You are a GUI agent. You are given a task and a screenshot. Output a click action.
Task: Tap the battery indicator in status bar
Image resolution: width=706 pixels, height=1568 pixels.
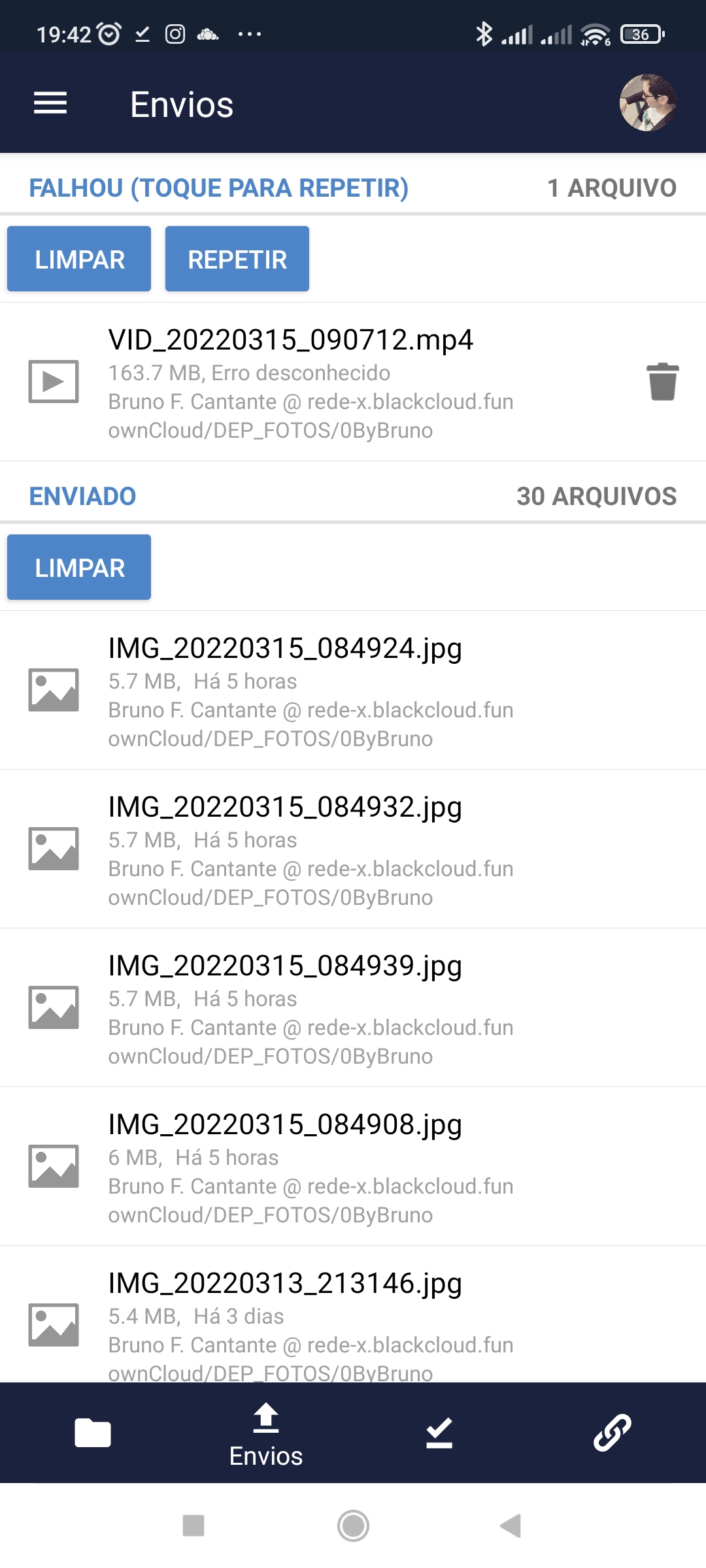641,33
